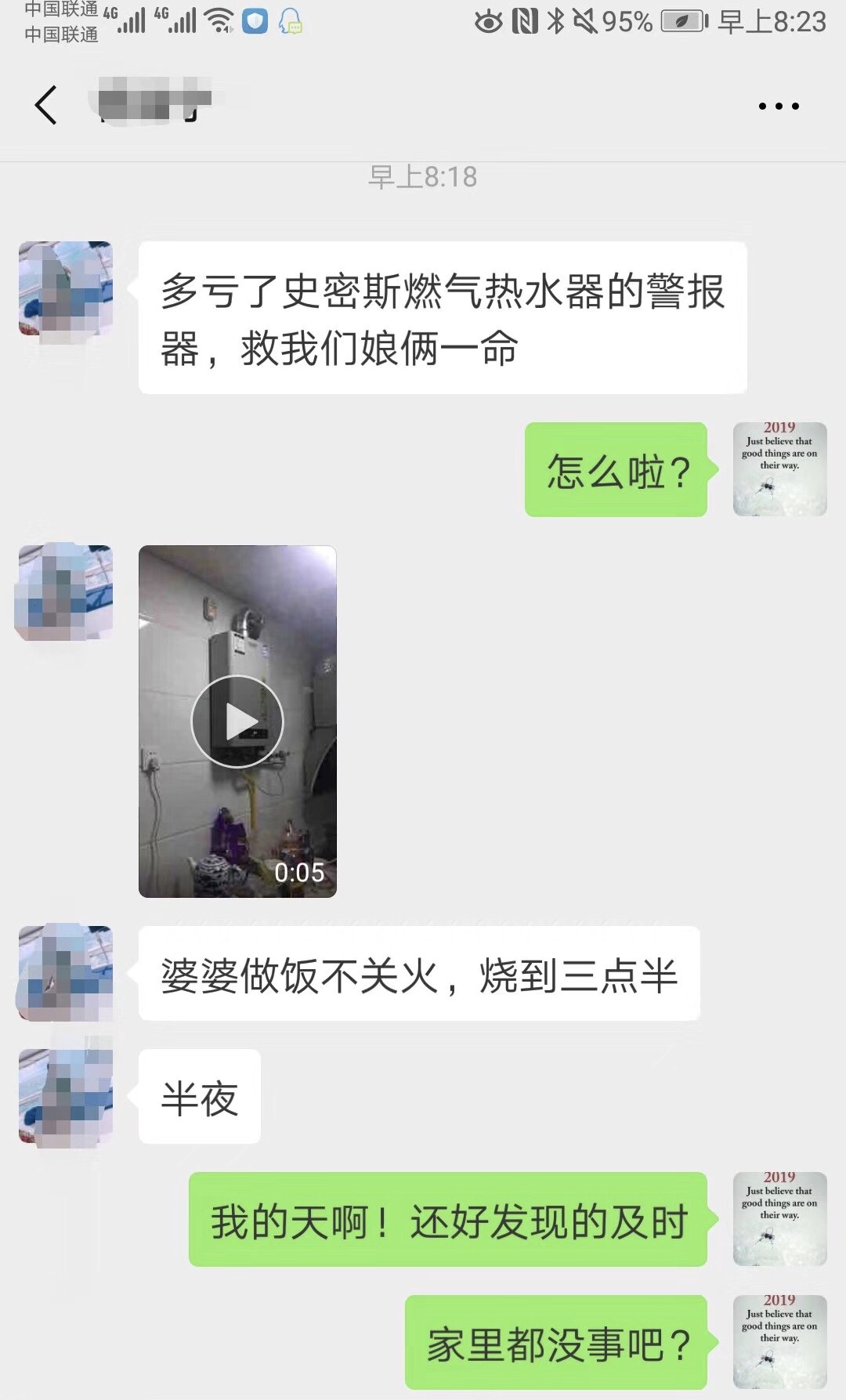This screenshot has width=846, height=1400.
Task: Play the 0:05 water heater video
Action: 237,722
